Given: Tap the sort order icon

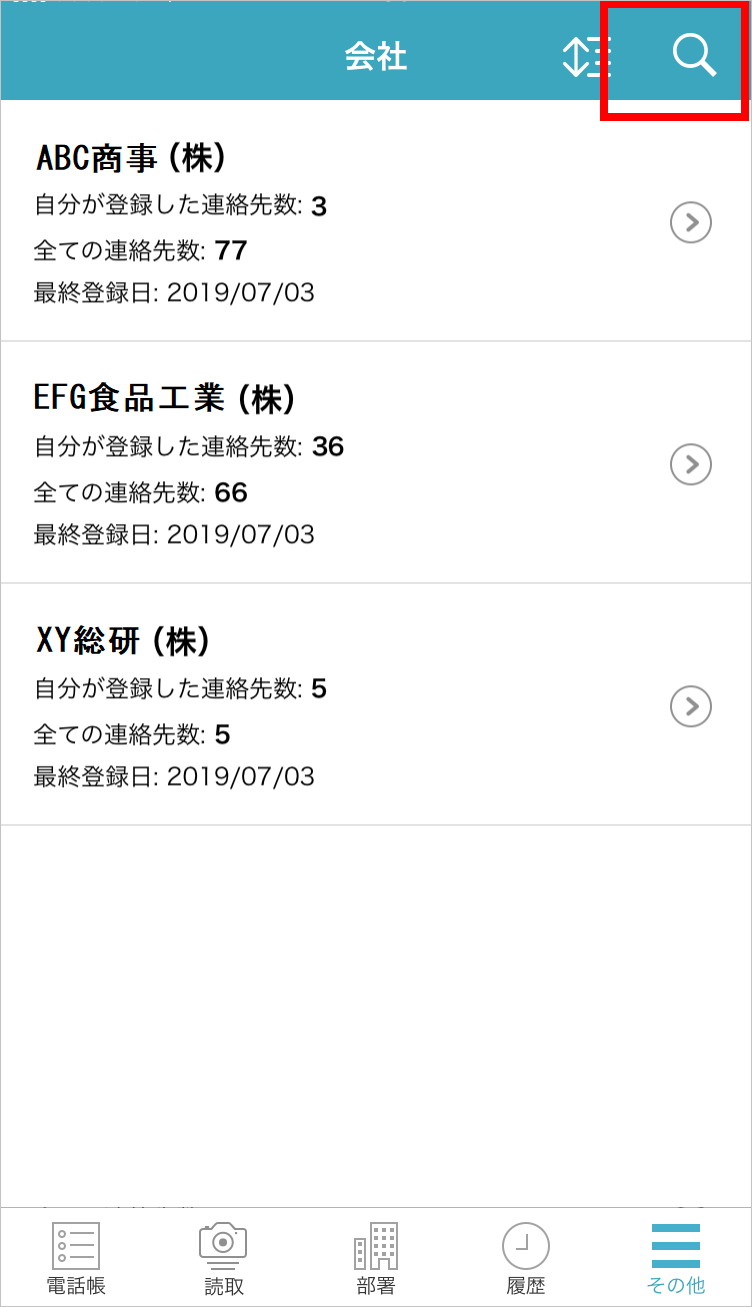Looking at the screenshot, I should (x=587, y=56).
